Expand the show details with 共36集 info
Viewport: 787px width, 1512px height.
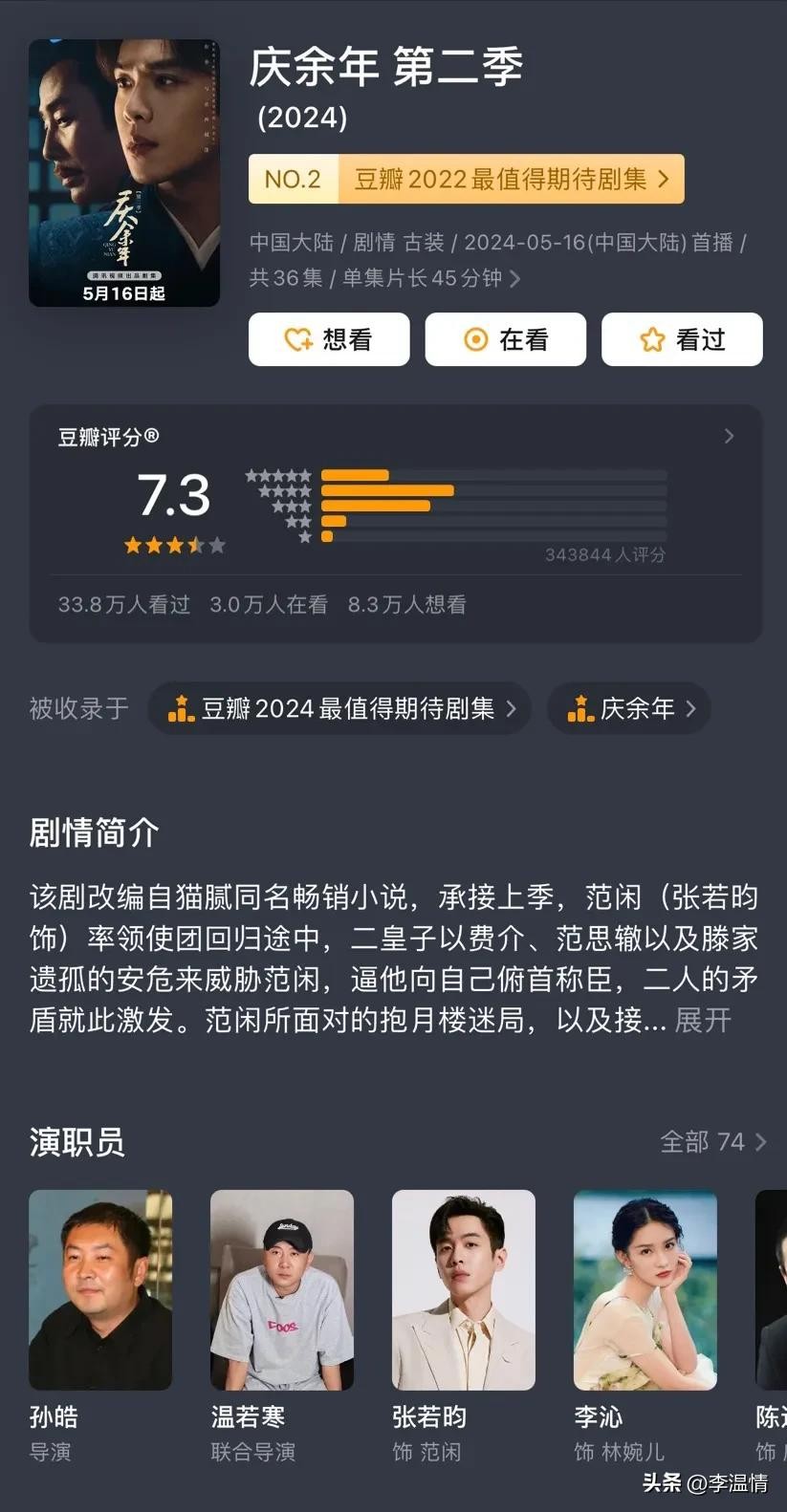click(x=514, y=278)
